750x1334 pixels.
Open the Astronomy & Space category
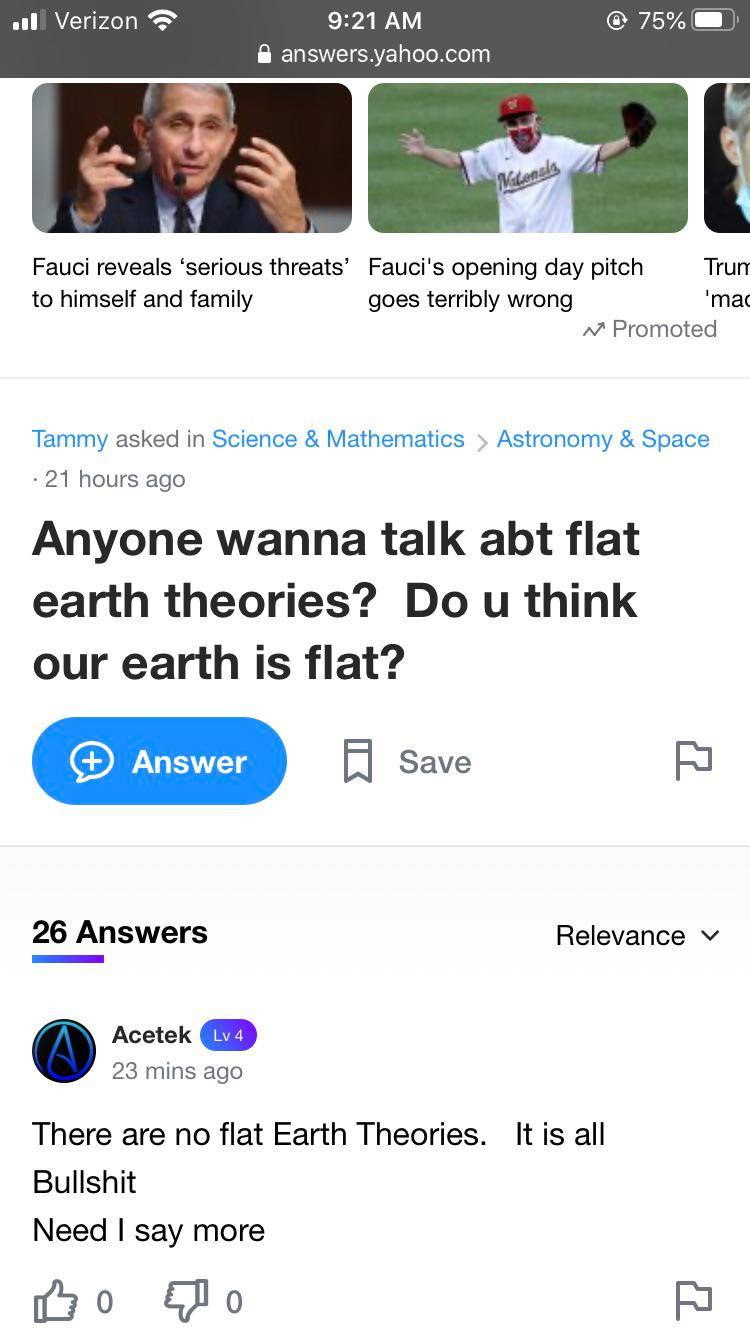(x=602, y=439)
